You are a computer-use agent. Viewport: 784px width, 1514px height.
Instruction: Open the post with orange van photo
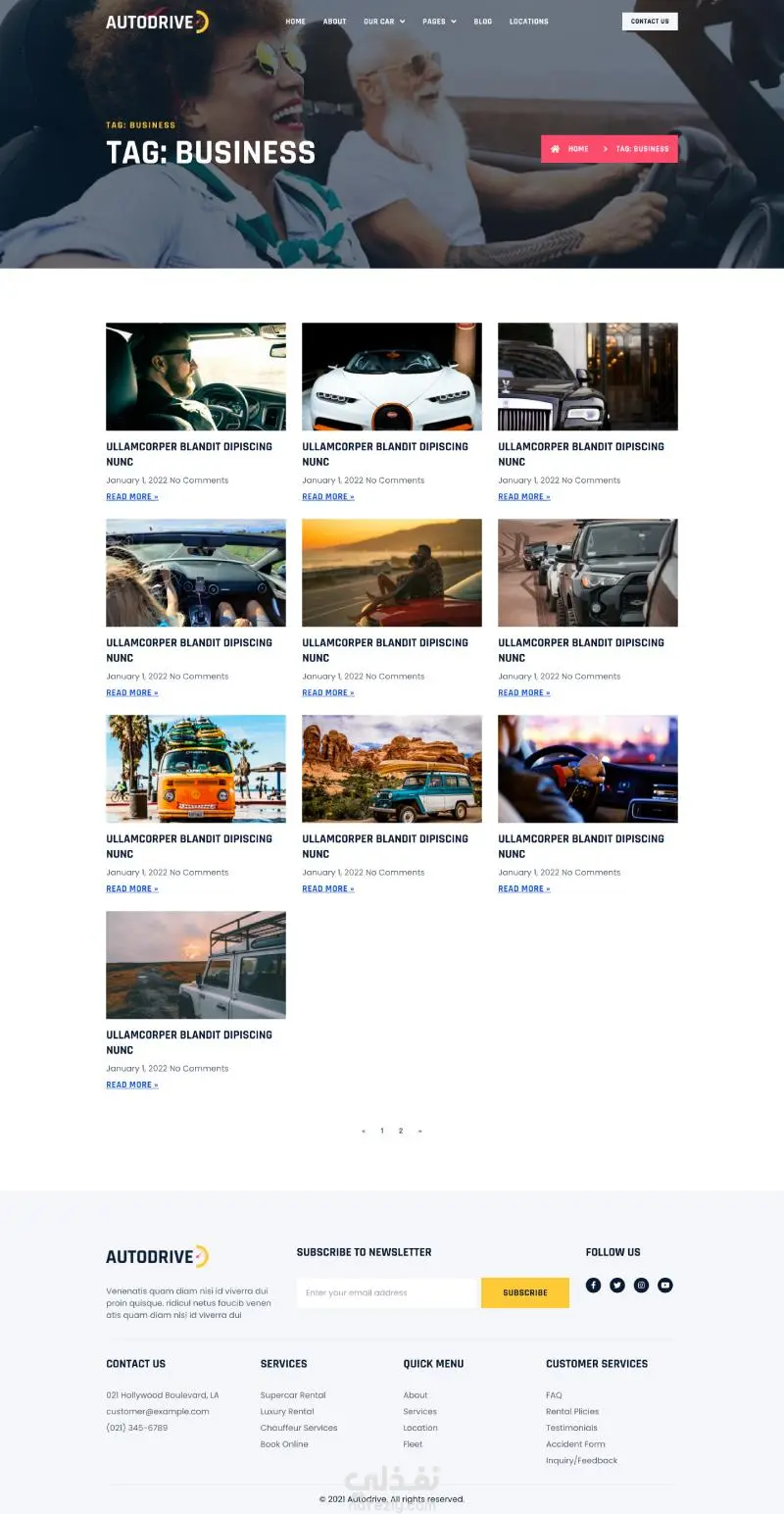[195, 769]
